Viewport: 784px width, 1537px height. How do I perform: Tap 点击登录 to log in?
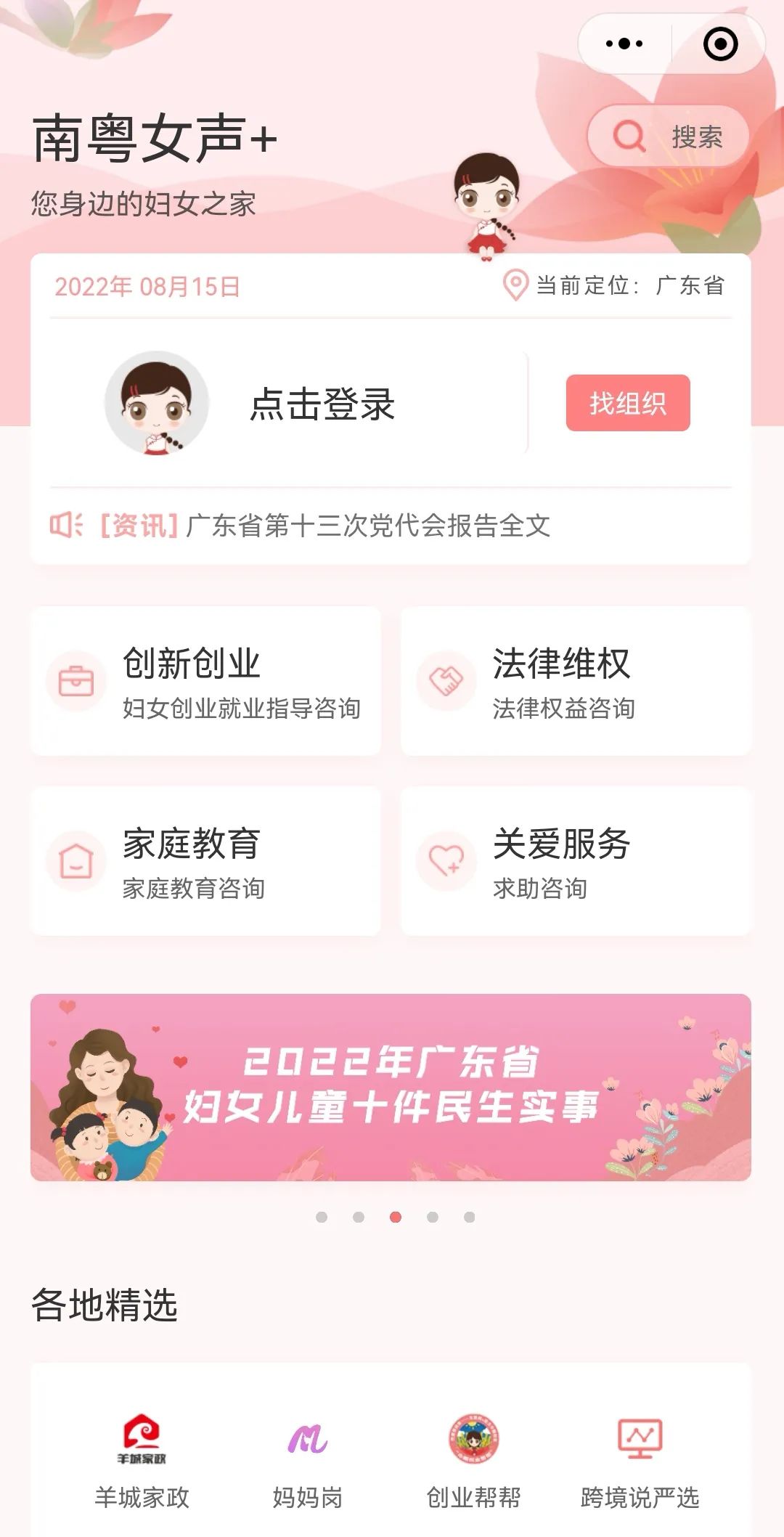(x=322, y=404)
